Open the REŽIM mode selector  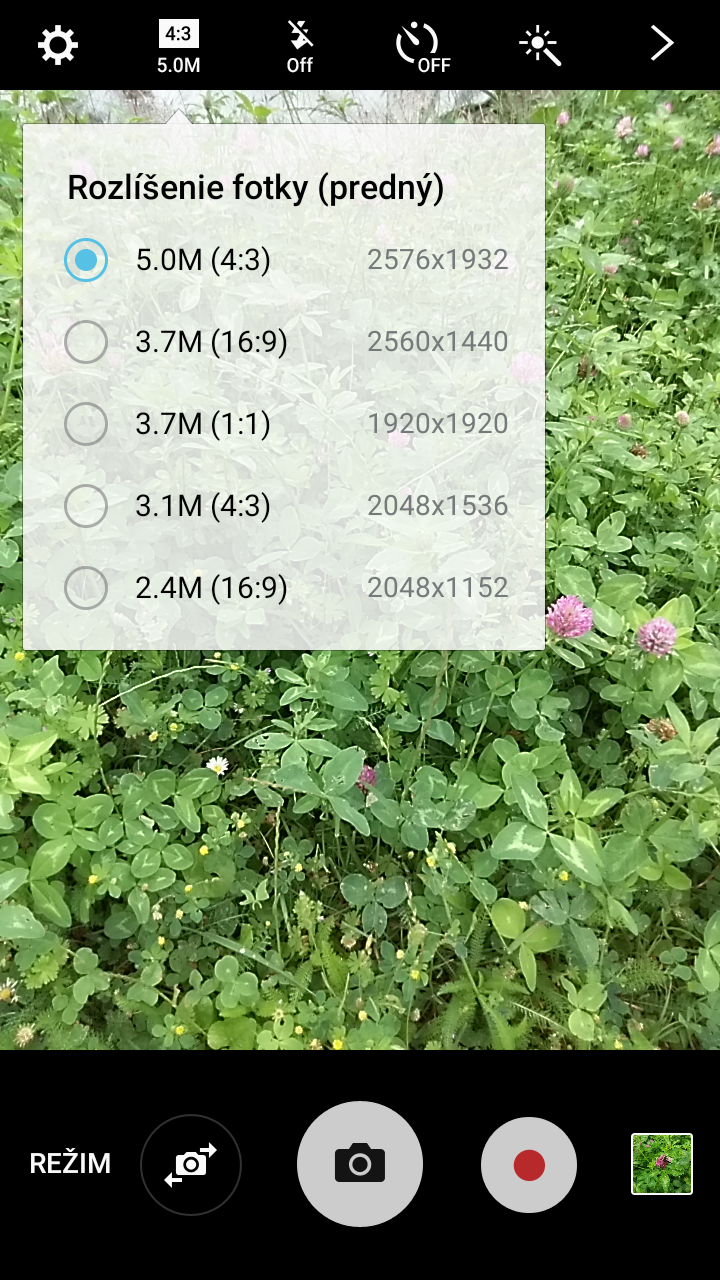point(70,1164)
